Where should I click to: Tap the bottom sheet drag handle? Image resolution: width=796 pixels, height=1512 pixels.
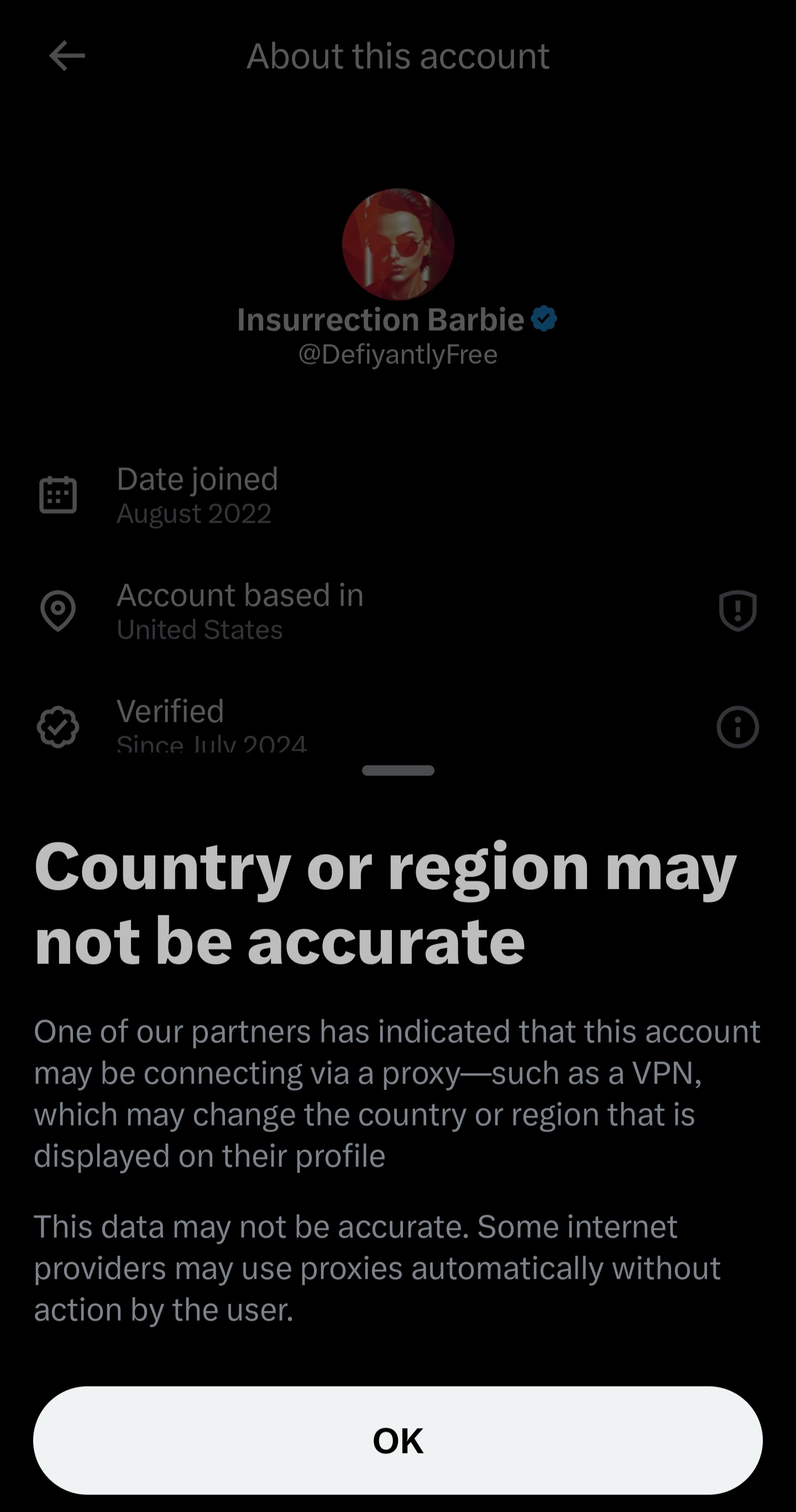click(x=397, y=770)
